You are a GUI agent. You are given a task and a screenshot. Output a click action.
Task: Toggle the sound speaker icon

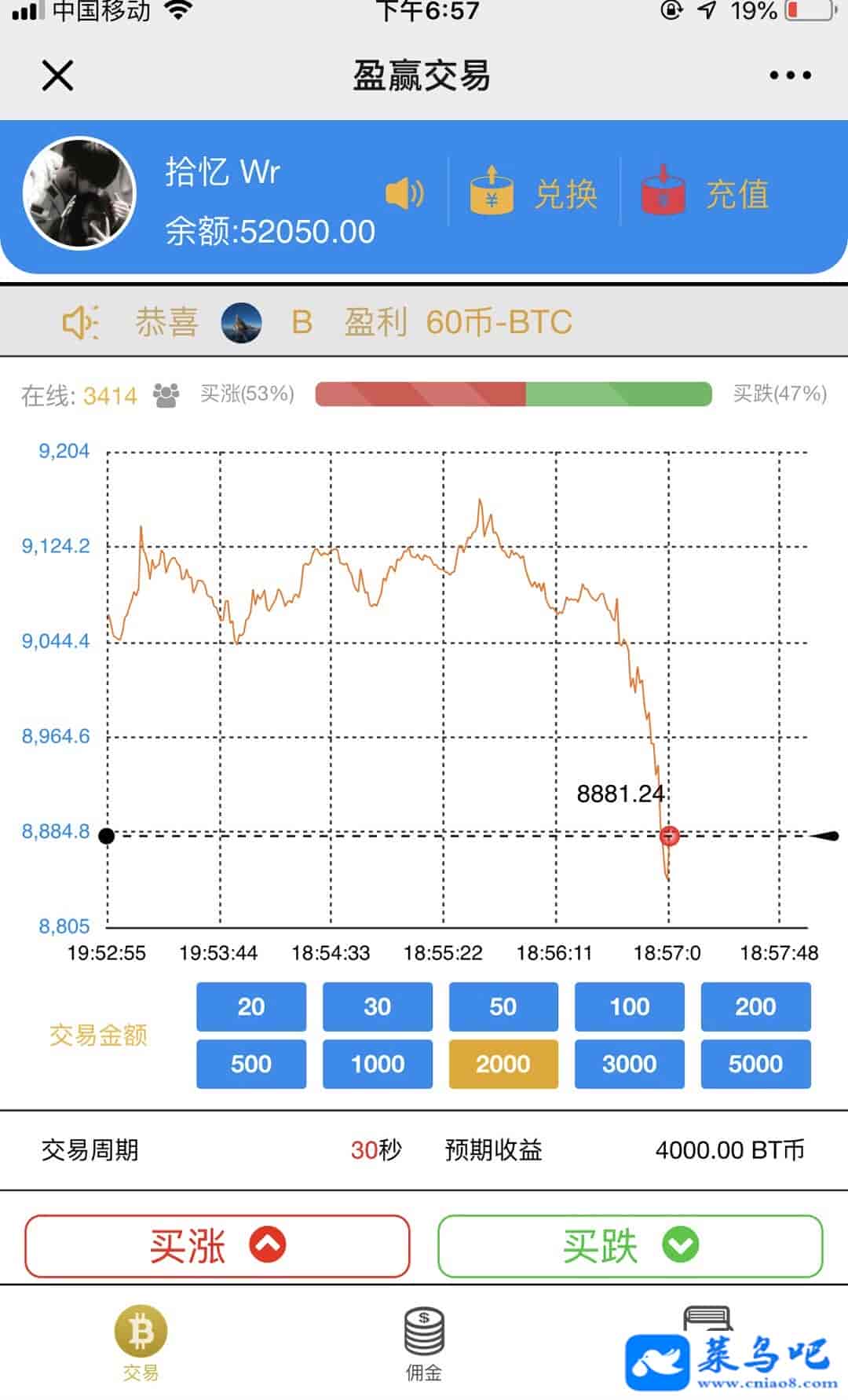(404, 193)
